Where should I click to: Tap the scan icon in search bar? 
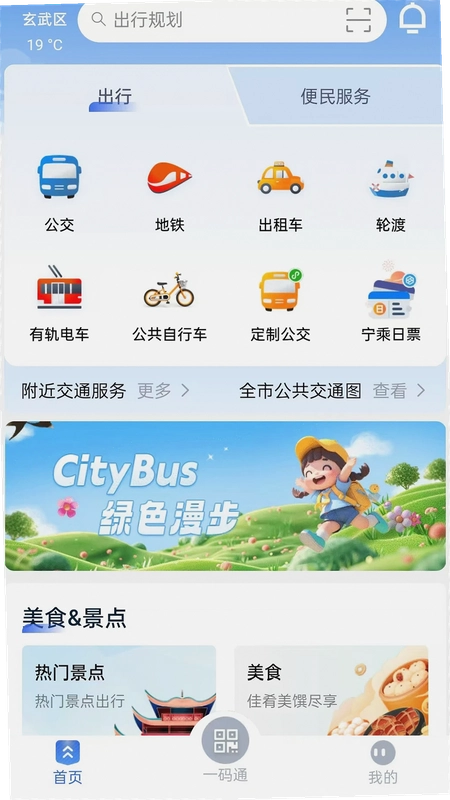coord(358,20)
